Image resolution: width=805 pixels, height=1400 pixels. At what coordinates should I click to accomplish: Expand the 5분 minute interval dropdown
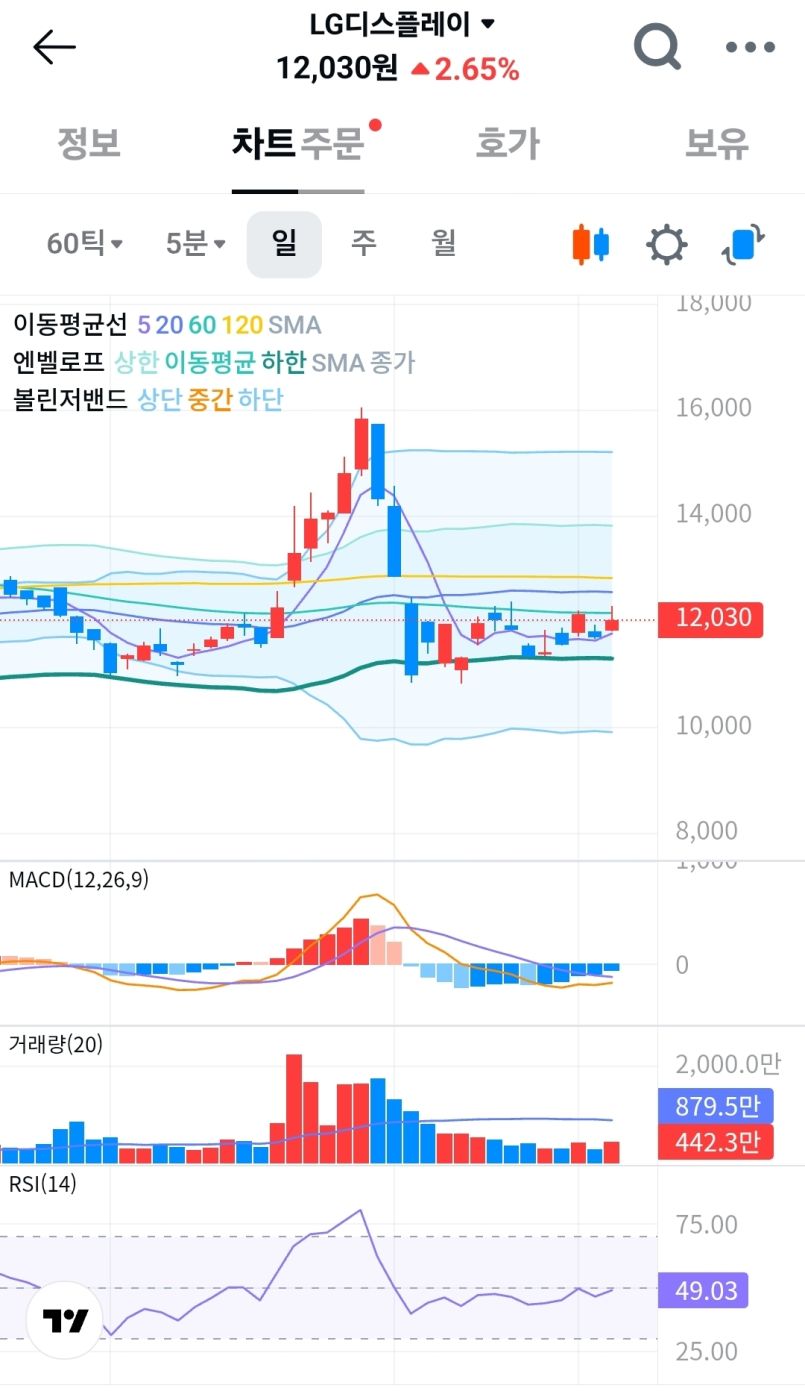(x=196, y=243)
